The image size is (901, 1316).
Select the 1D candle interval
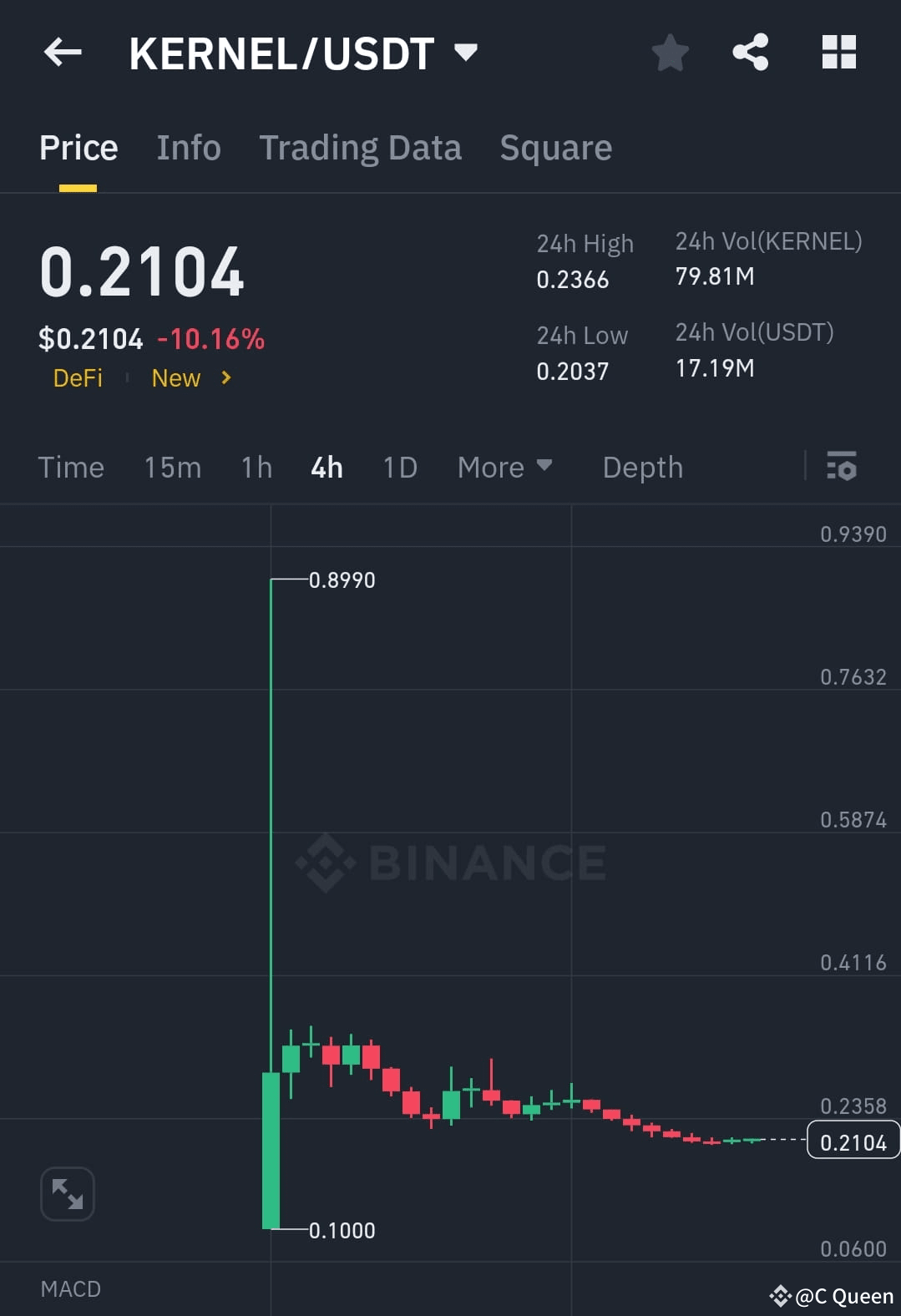(399, 467)
